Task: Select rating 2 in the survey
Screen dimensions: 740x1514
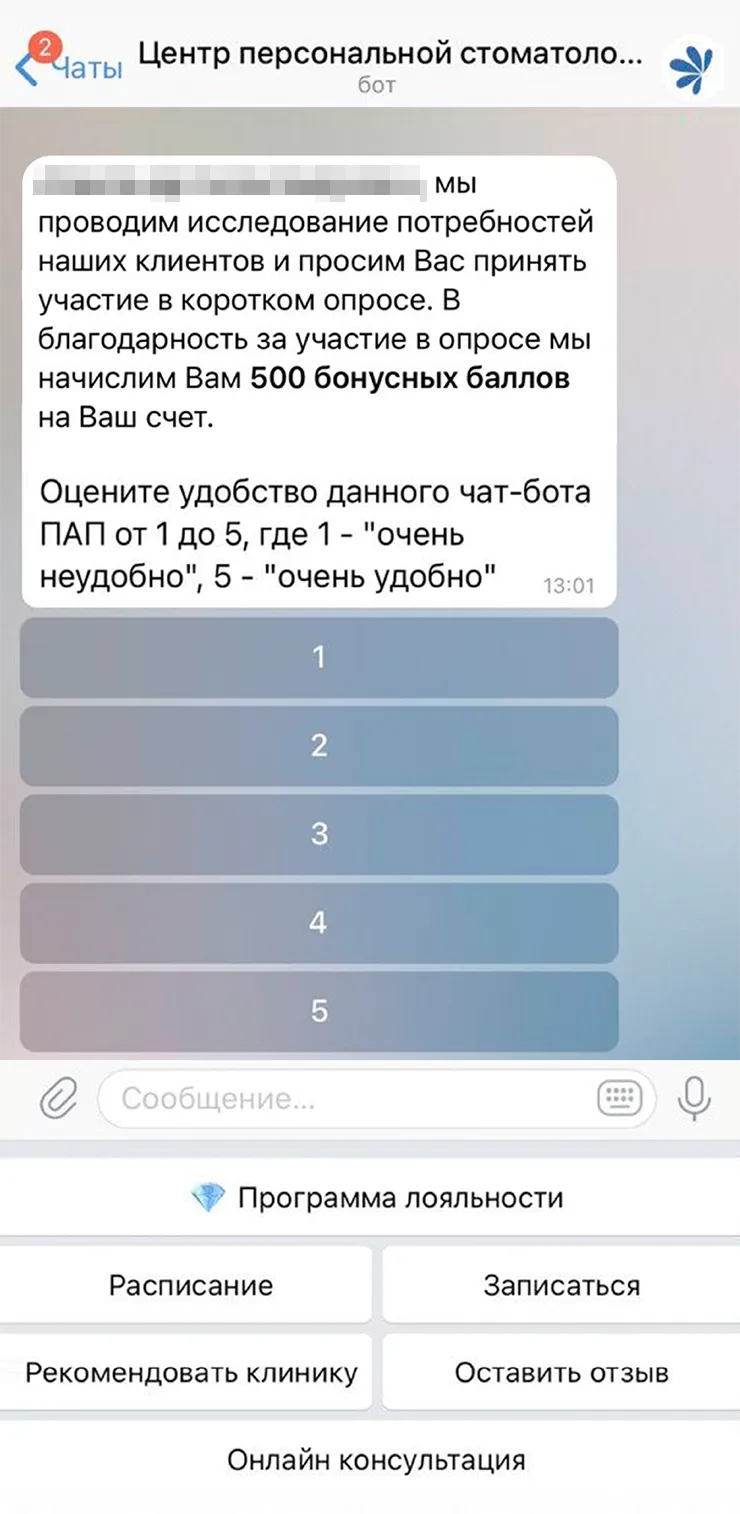Action: (319, 746)
